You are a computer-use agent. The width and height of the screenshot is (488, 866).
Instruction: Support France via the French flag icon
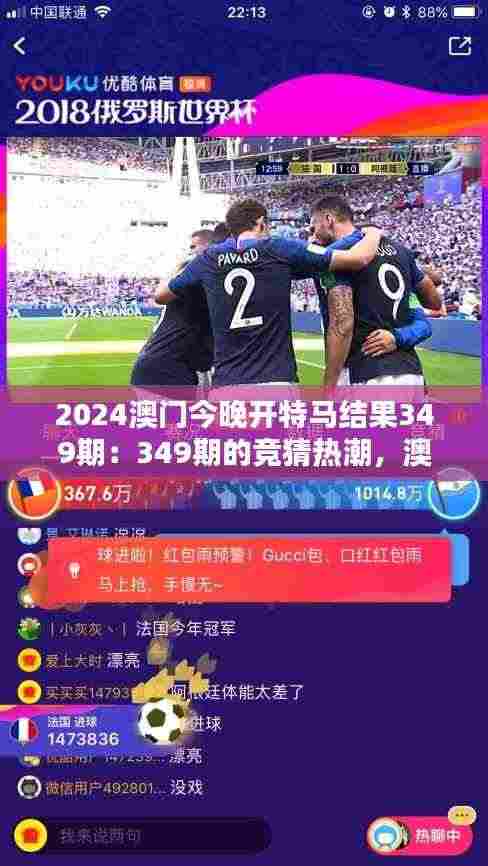pos(34,493)
